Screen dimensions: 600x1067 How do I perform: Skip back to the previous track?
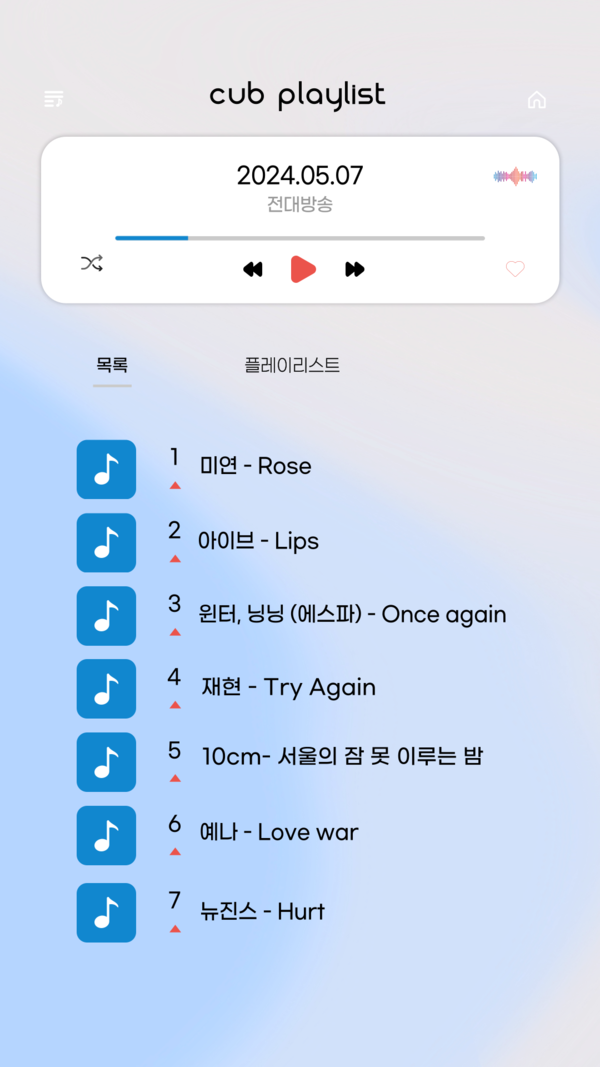pos(253,269)
